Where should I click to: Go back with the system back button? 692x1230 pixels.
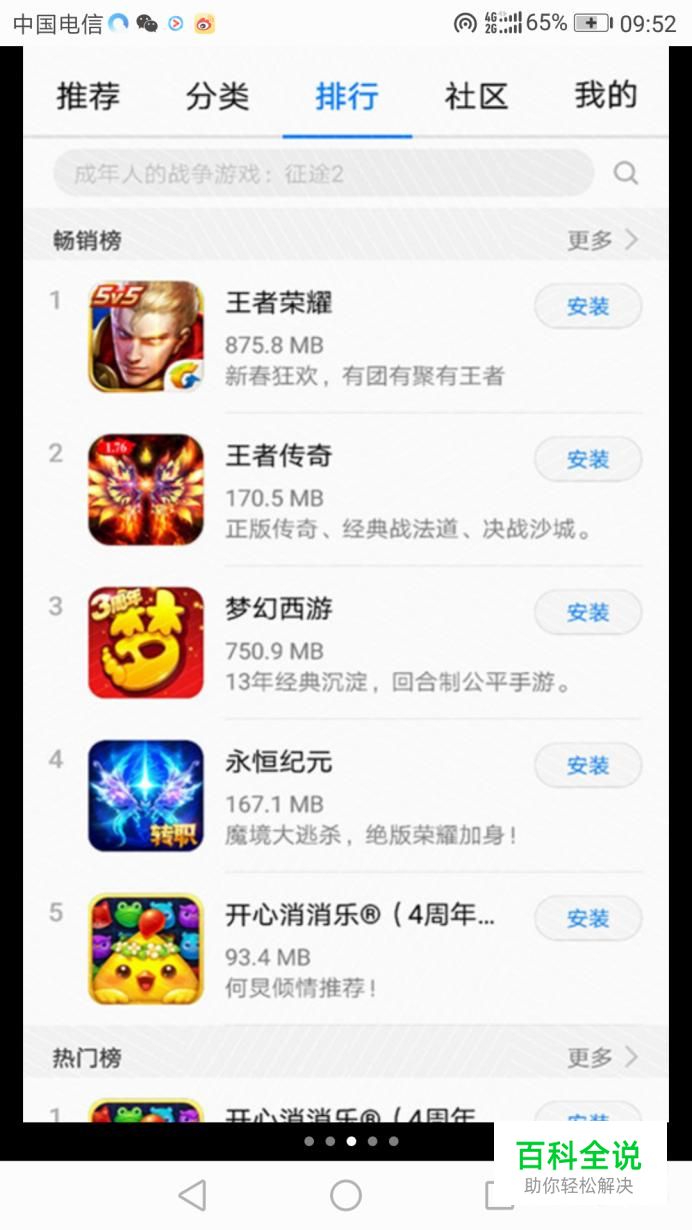click(192, 1195)
